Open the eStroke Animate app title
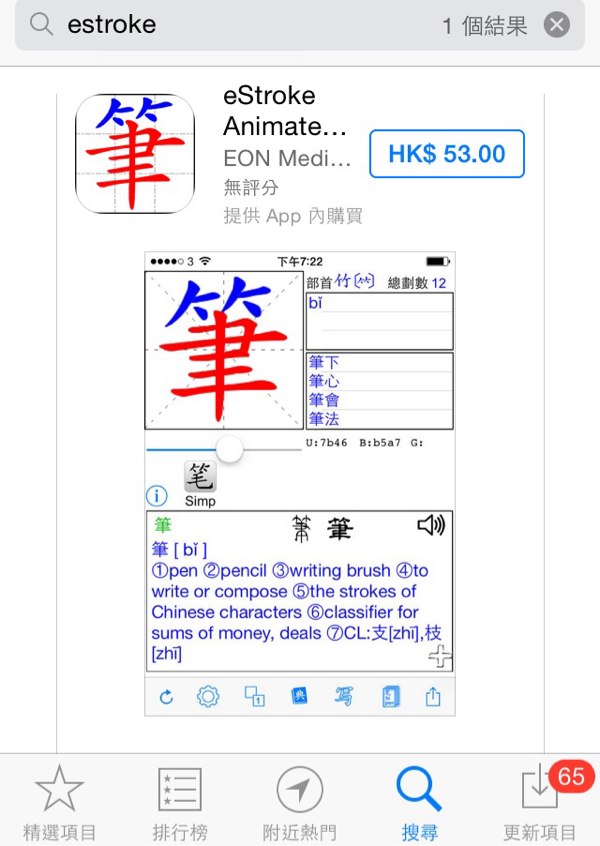 click(x=285, y=112)
